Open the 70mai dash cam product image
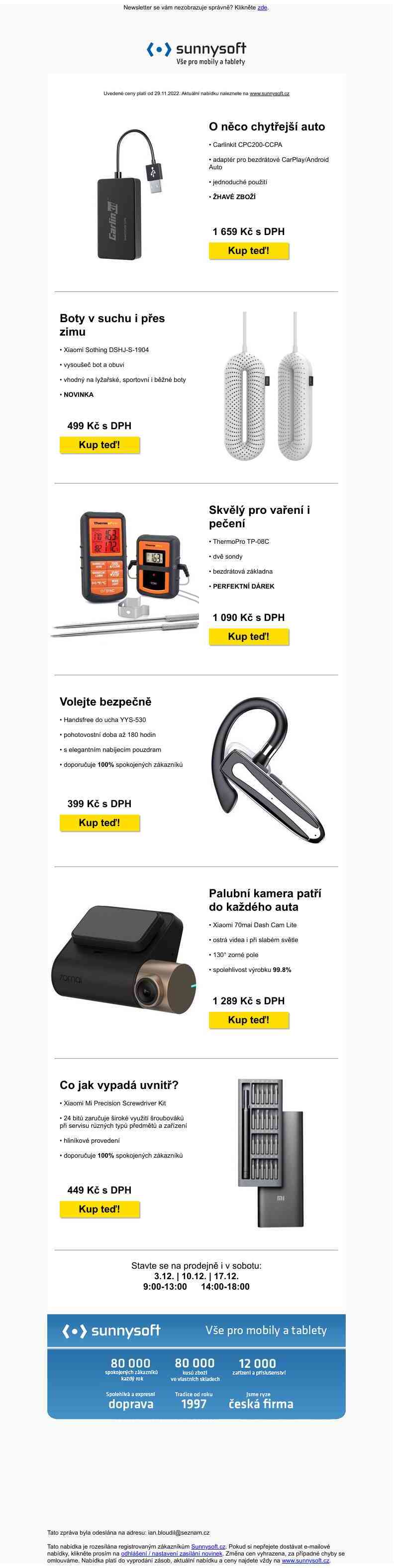 pyautogui.click(x=125, y=960)
